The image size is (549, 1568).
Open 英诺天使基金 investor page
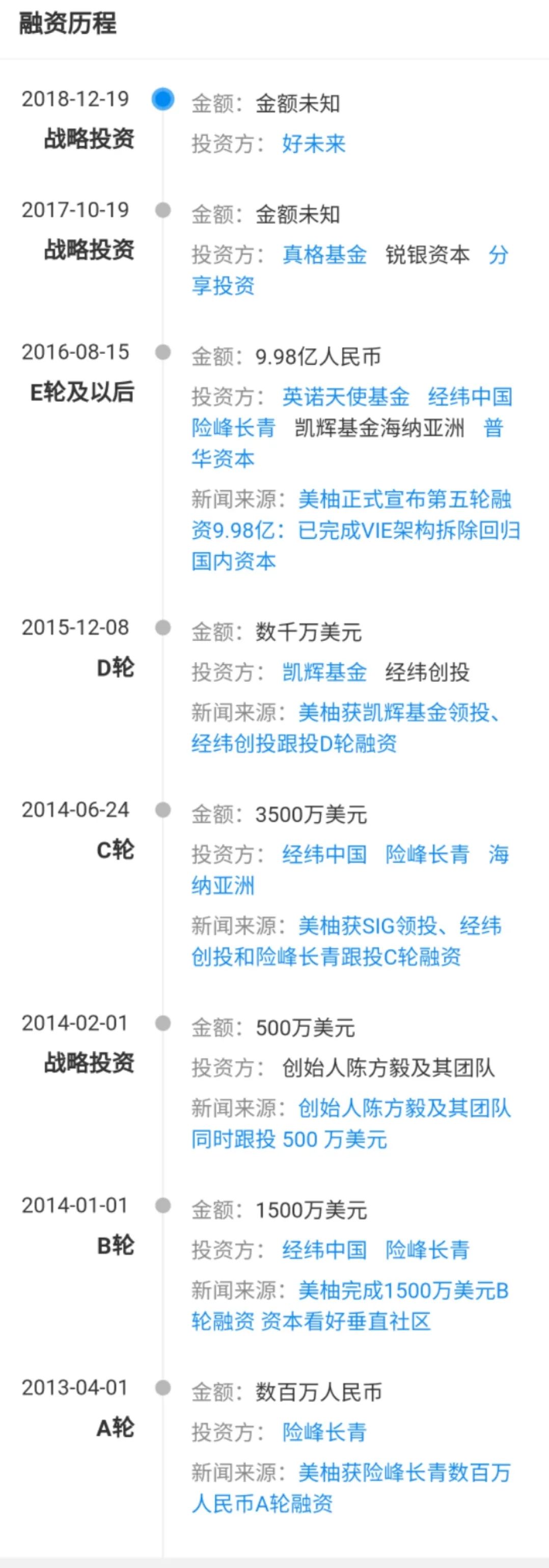(346, 397)
